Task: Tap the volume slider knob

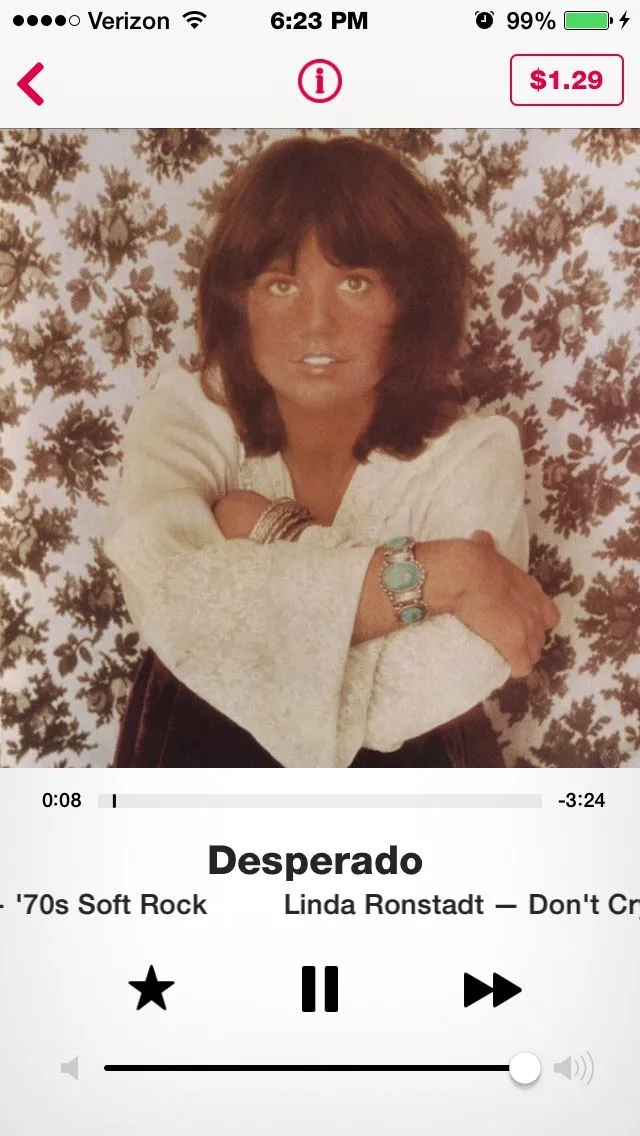Action: click(524, 1068)
